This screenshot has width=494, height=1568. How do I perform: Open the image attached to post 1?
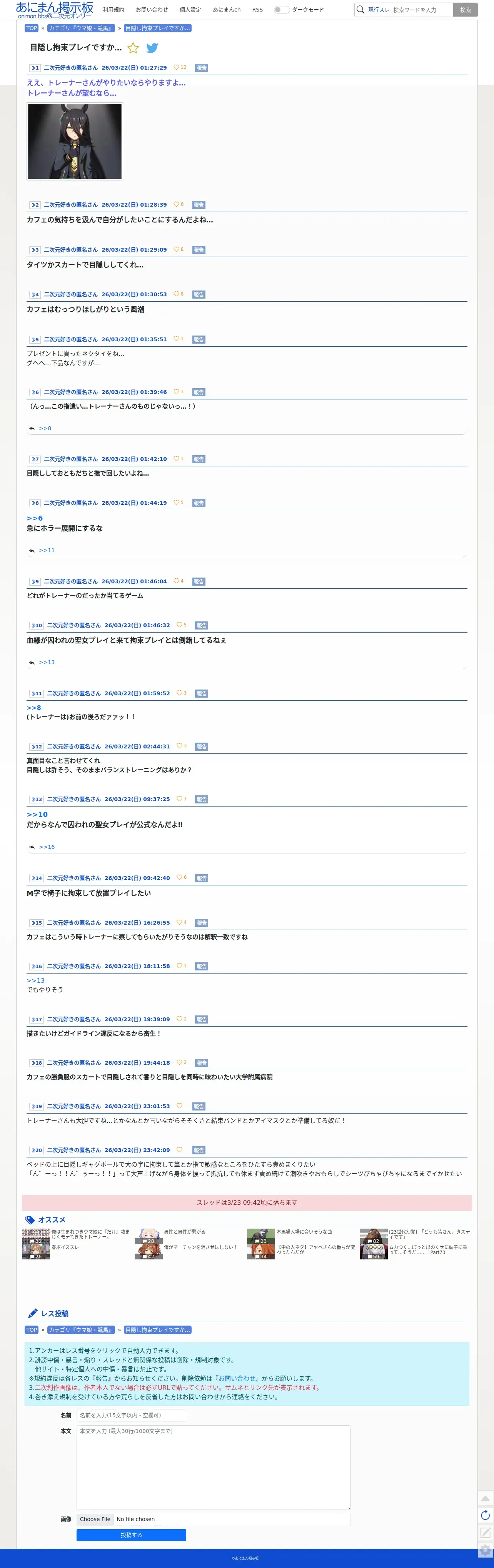pos(75,141)
